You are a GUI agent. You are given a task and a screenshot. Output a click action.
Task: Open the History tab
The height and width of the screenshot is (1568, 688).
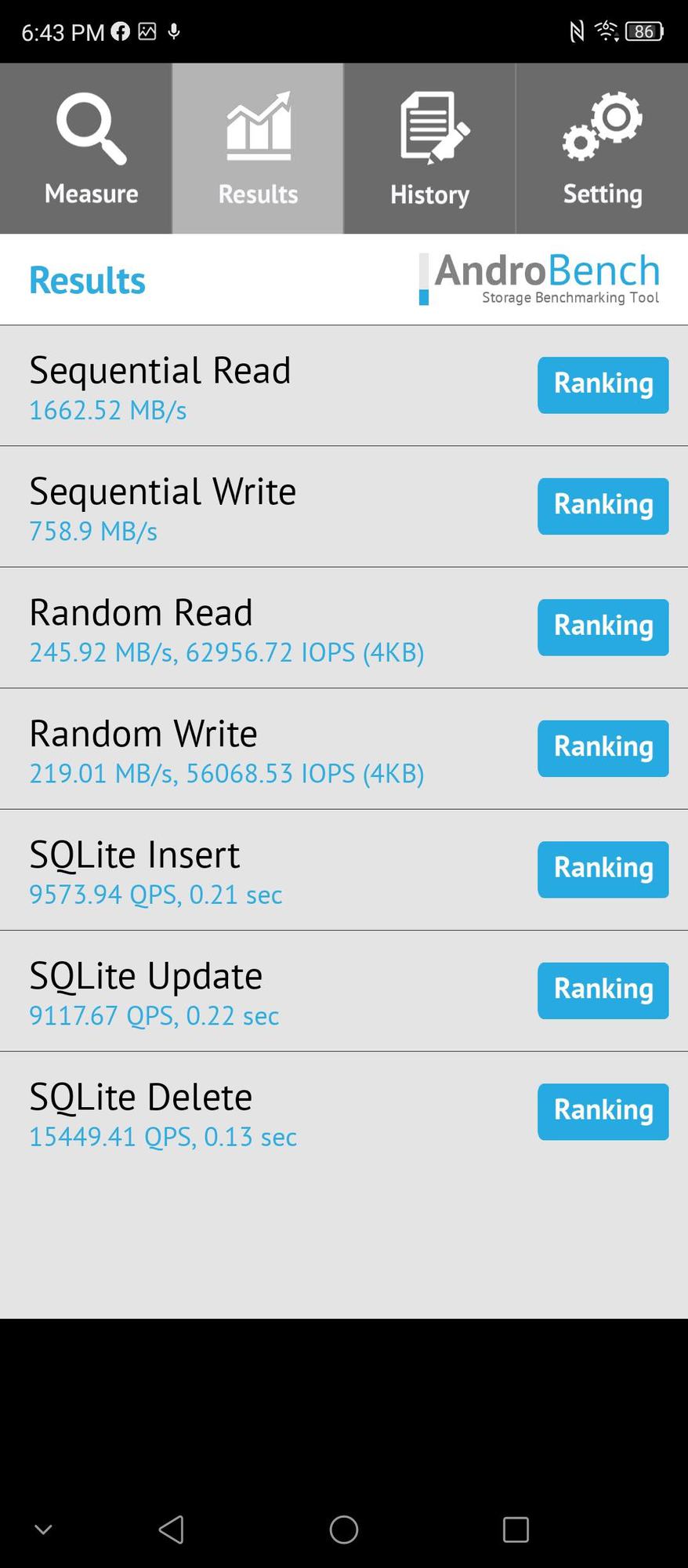(429, 149)
